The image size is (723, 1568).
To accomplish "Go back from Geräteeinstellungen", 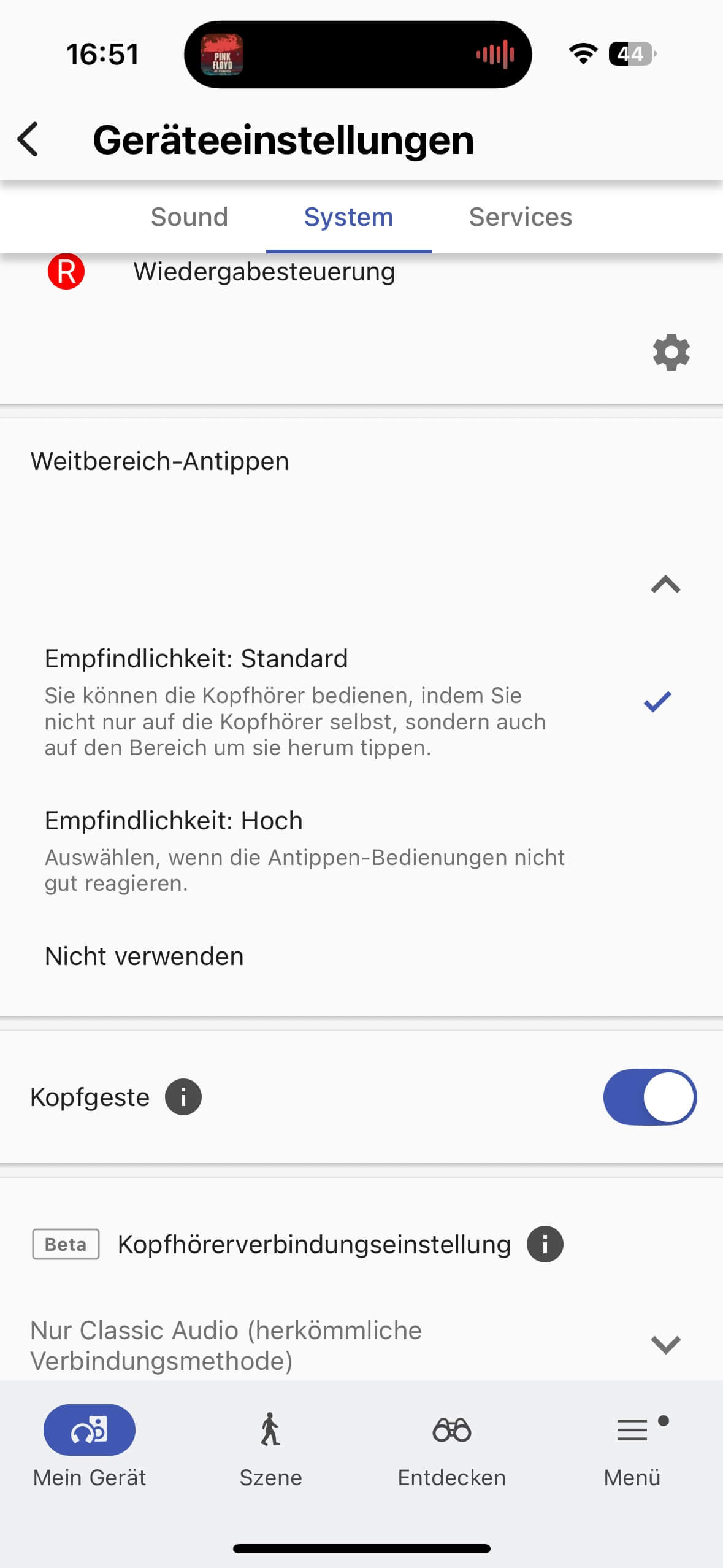I will [x=28, y=140].
